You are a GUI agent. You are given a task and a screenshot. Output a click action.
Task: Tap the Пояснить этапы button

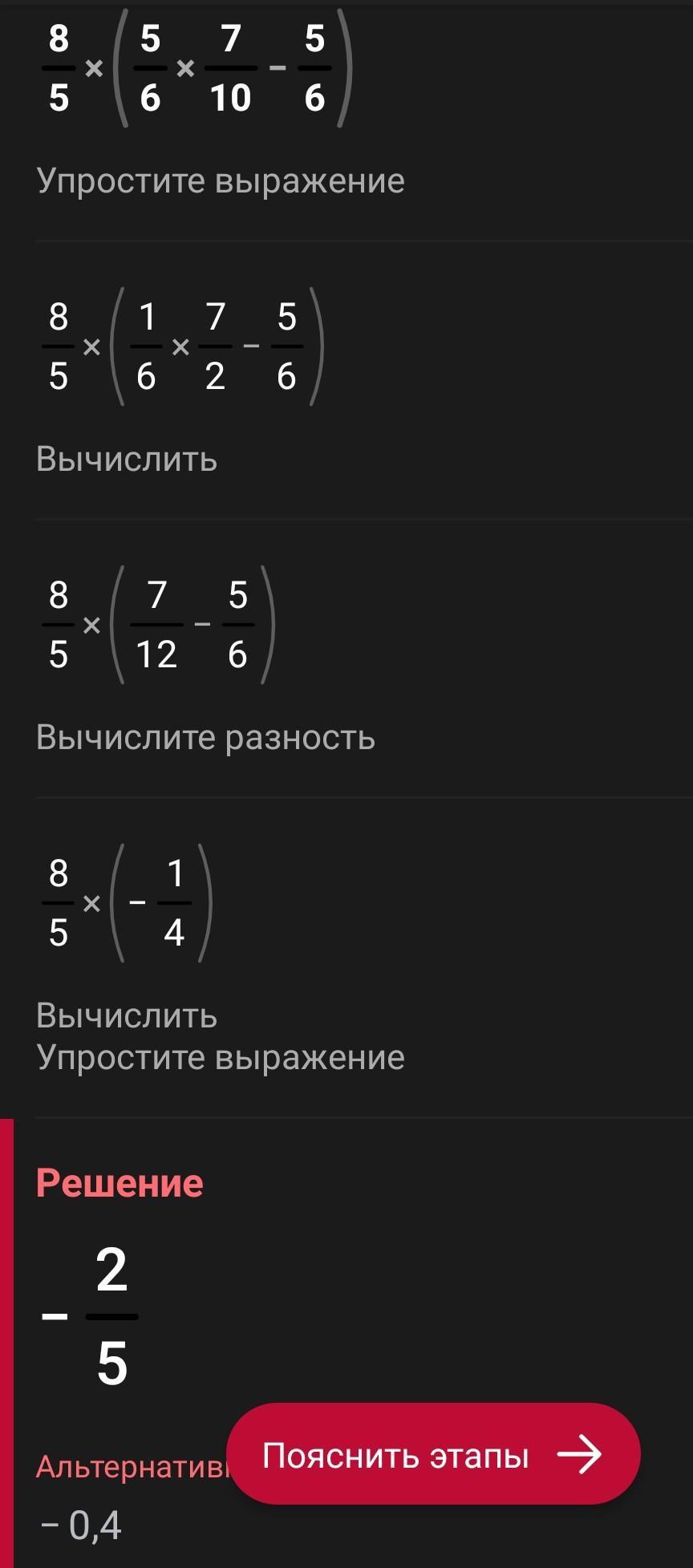(x=433, y=1453)
